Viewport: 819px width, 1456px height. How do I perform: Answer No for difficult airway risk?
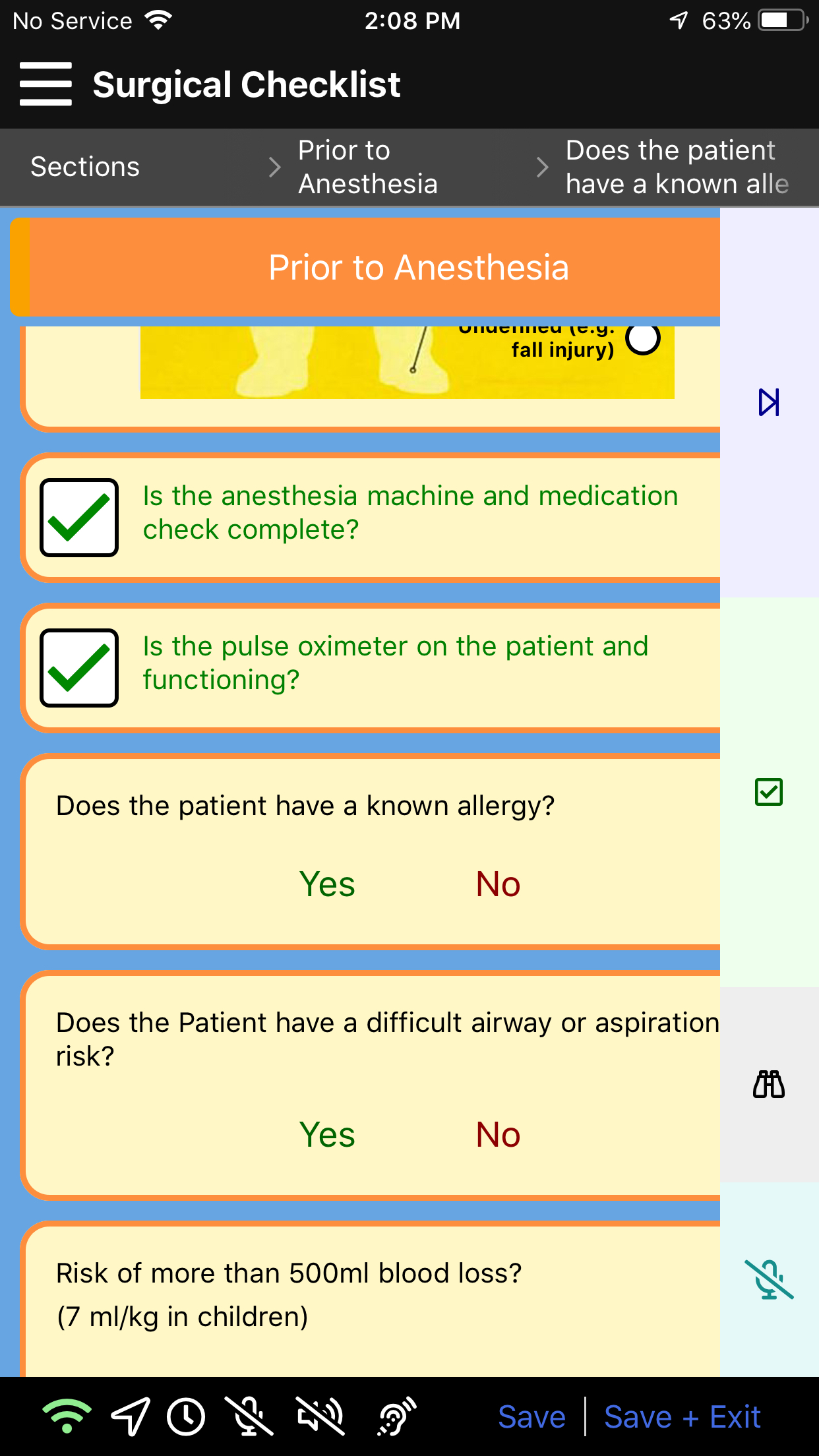coord(498,1134)
